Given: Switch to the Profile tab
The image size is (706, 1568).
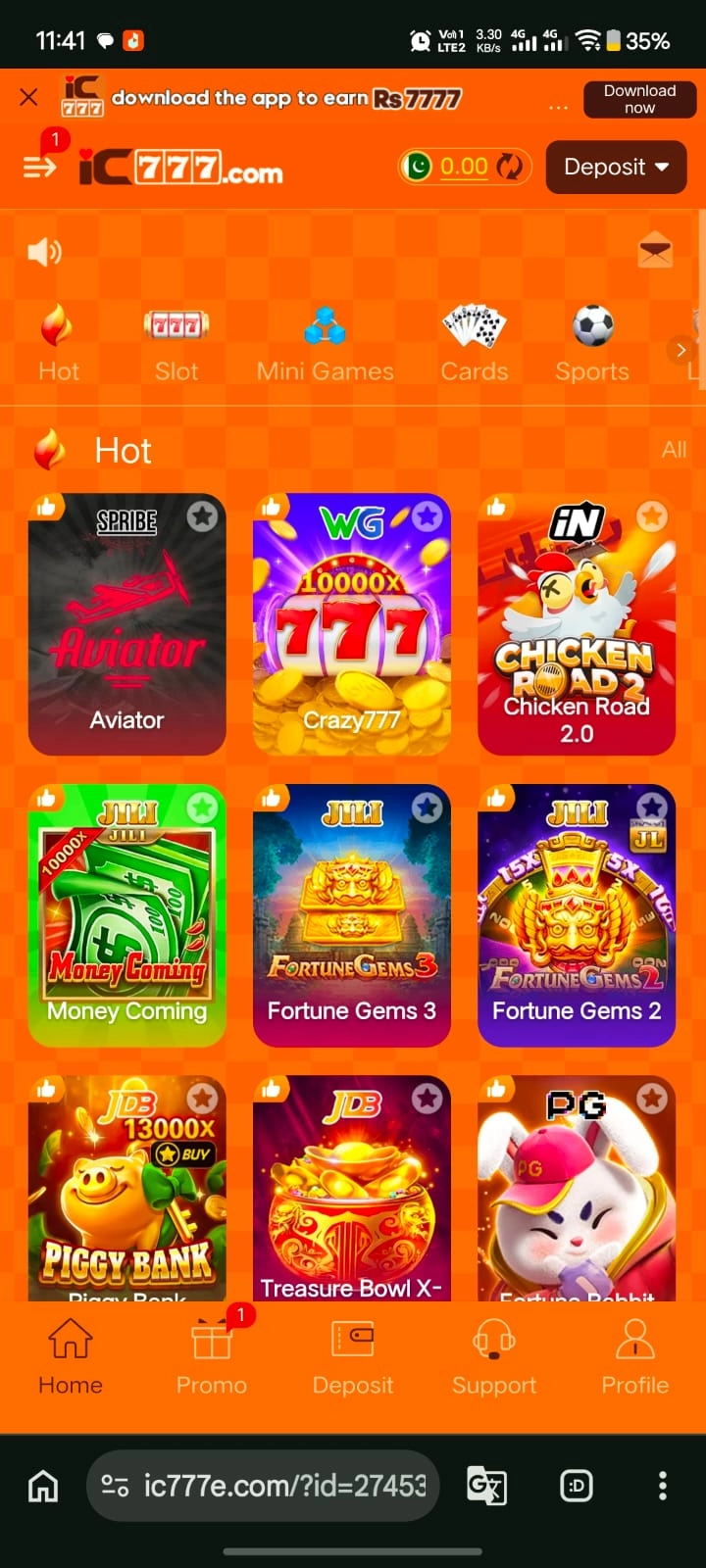Looking at the screenshot, I should [x=635, y=1357].
